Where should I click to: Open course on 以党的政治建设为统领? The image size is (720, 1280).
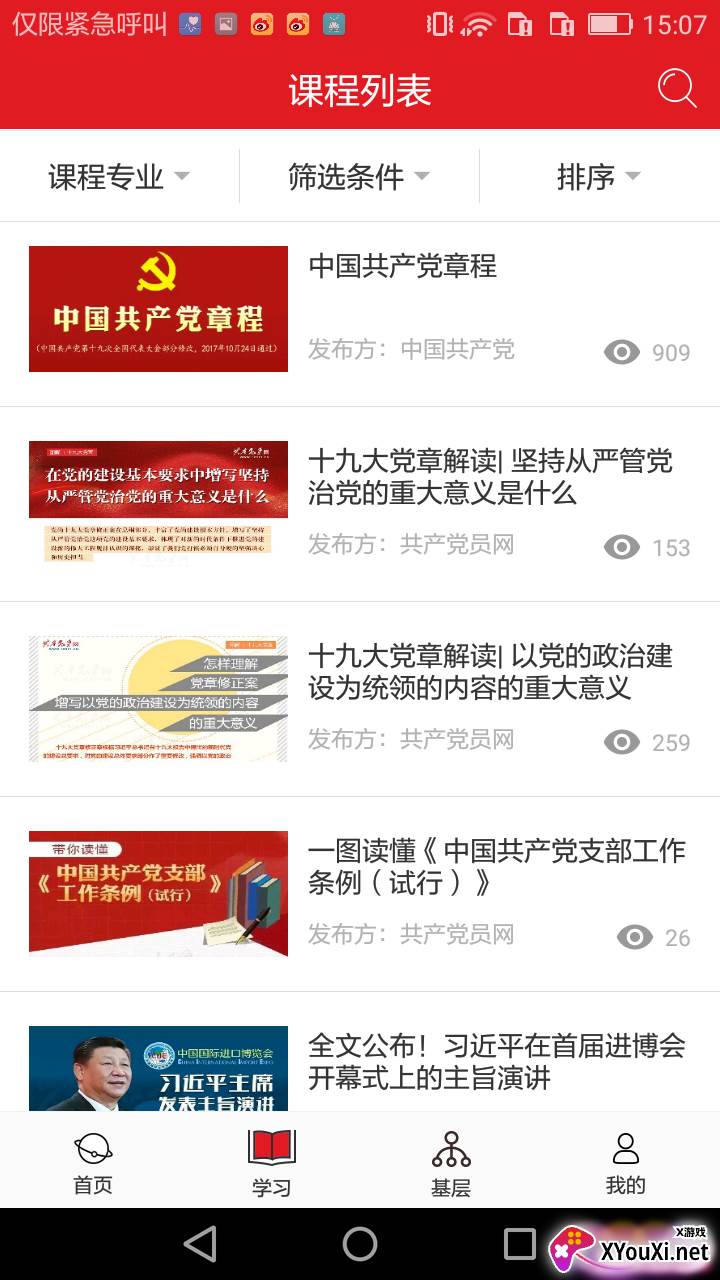point(360,699)
